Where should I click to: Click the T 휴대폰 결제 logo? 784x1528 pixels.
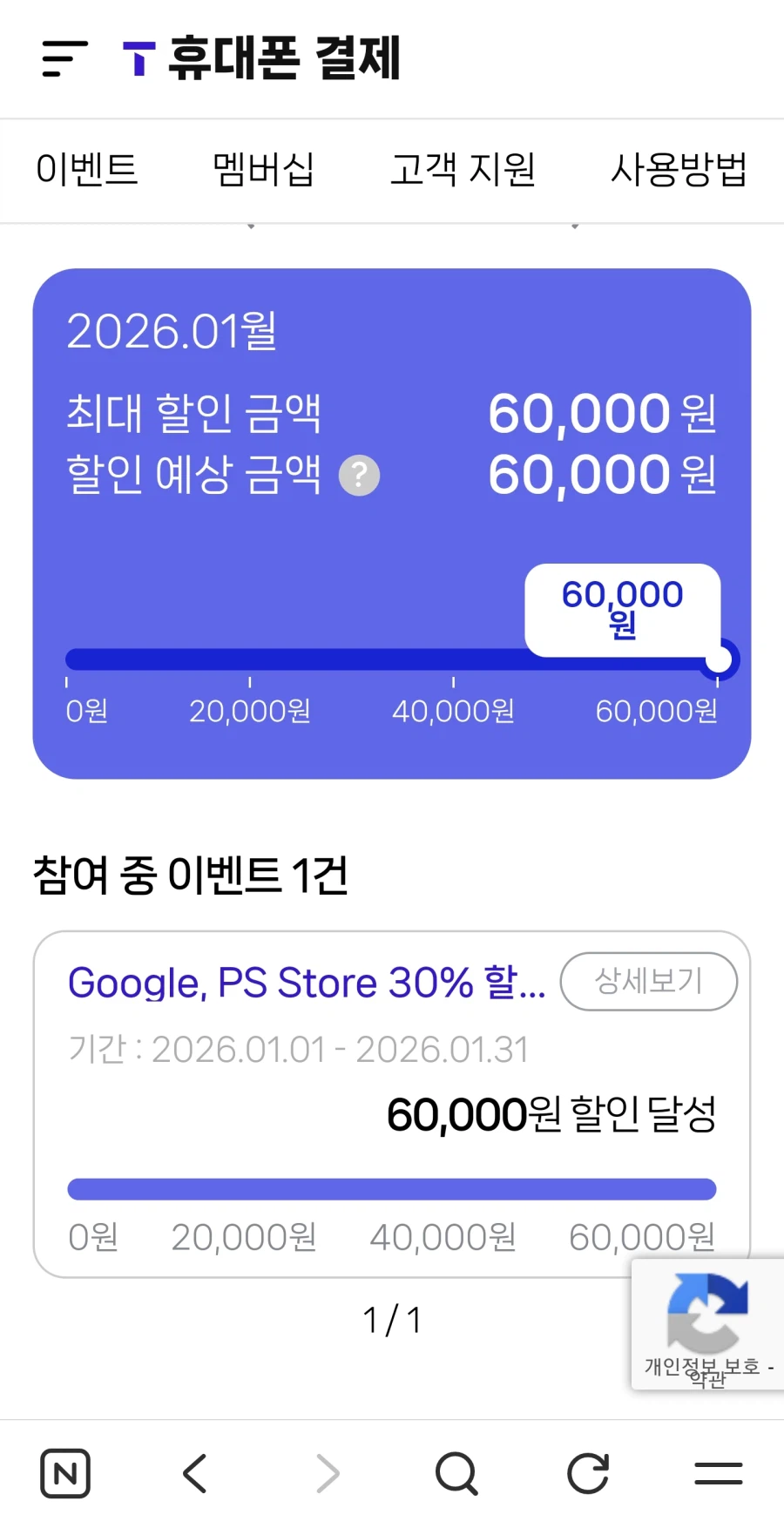pos(261,59)
